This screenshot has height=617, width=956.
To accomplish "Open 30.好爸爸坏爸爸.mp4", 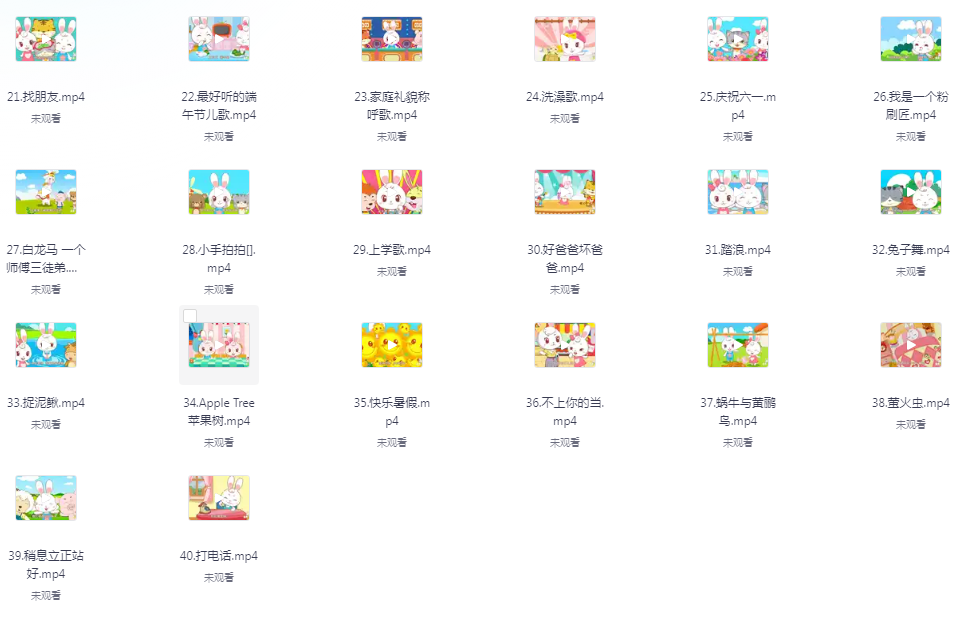I will click(x=565, y=192).
